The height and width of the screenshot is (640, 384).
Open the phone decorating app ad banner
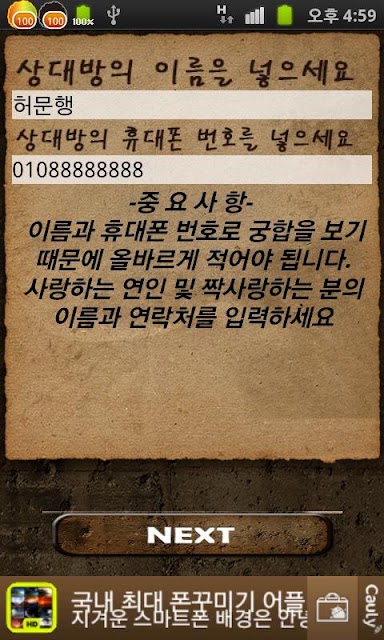180,608
